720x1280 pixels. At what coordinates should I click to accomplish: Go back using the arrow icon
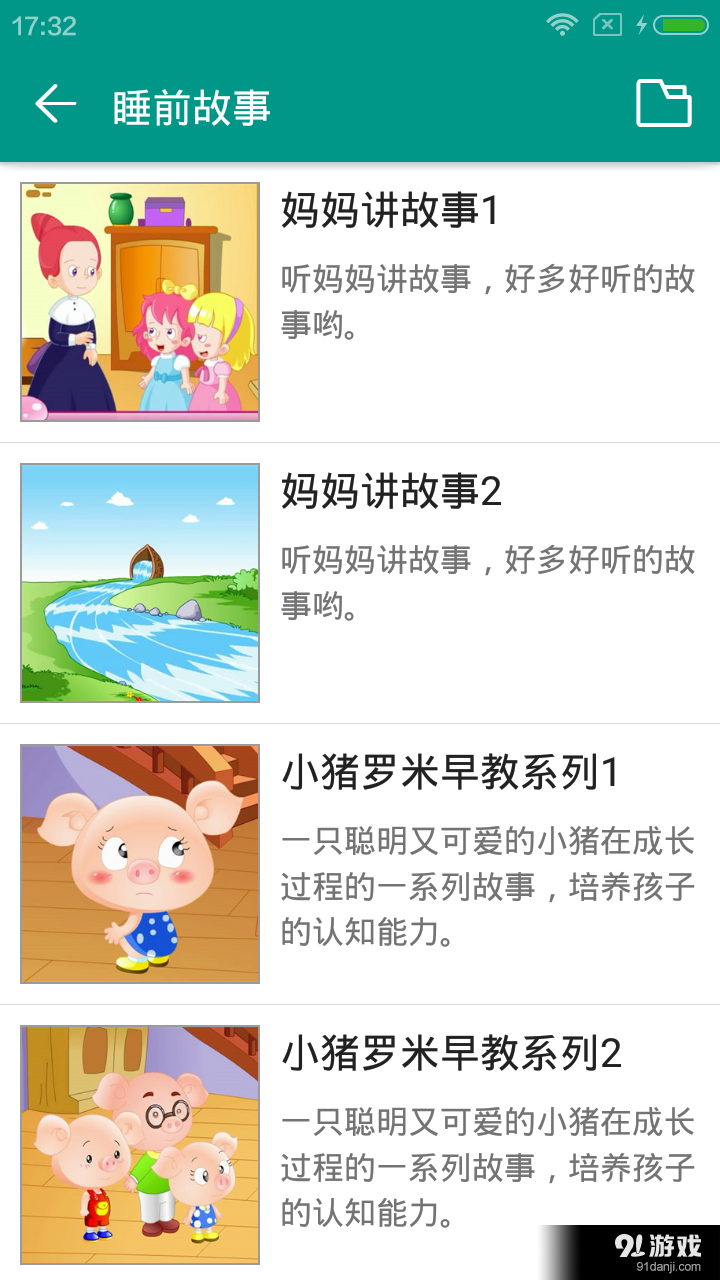(54, 103)
